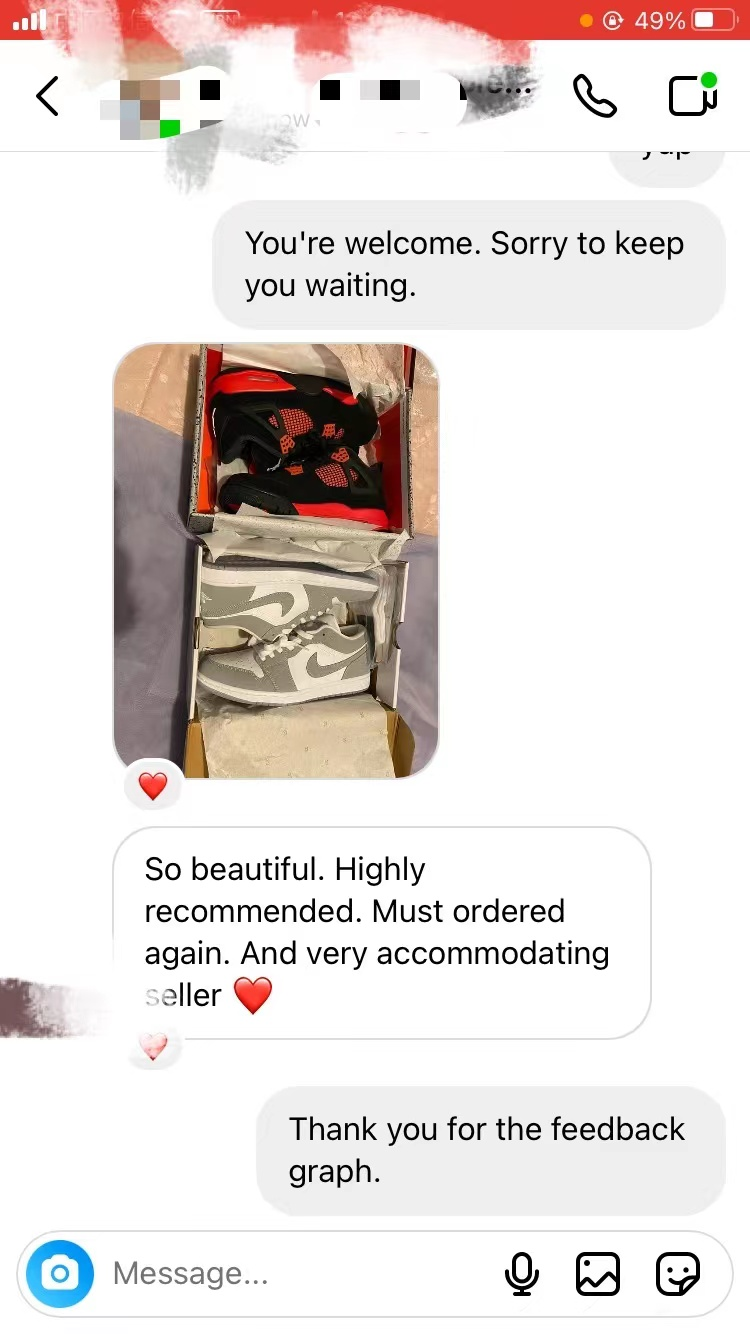Open the sticker picker

pyautogui.click(x=677, y=1273)
